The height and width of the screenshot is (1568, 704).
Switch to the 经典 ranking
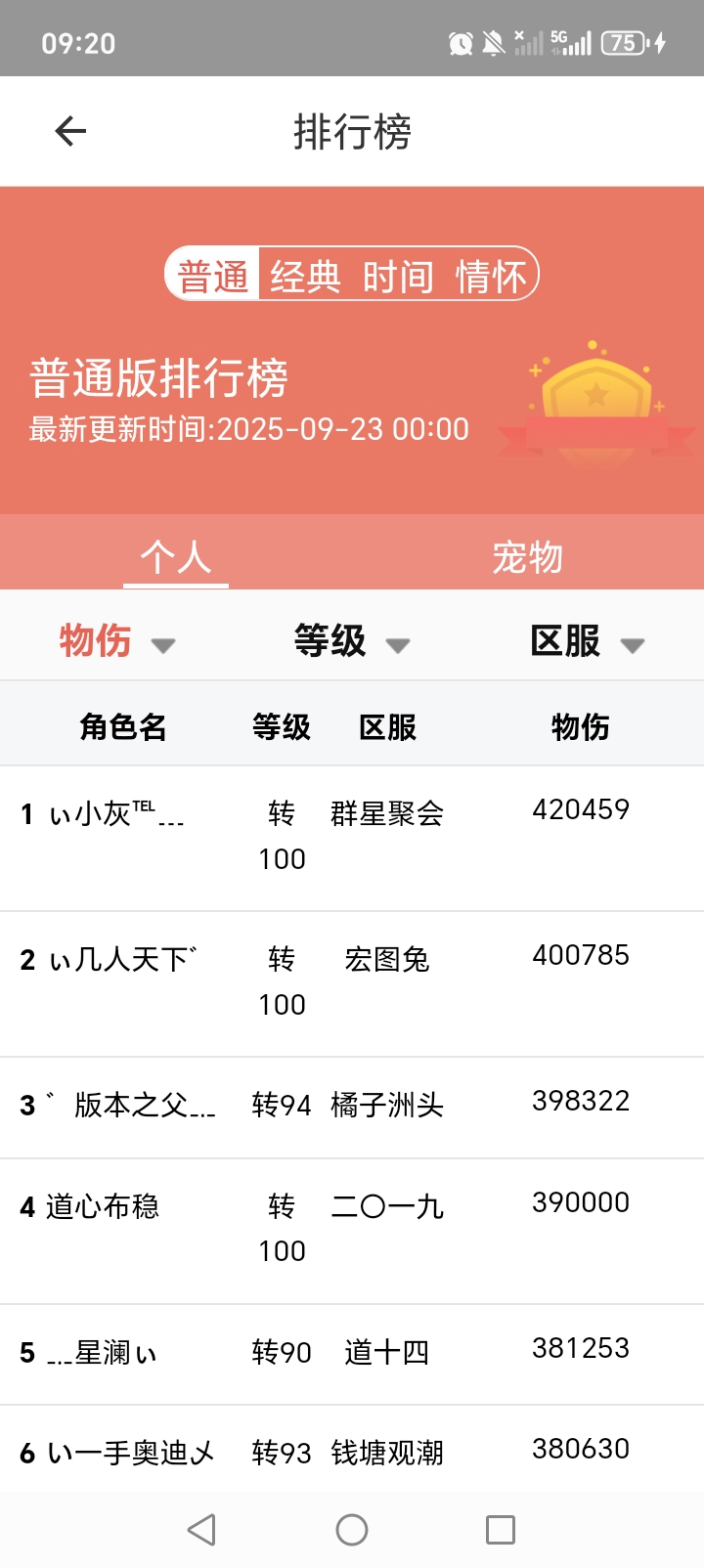click(x=305, y=276)
